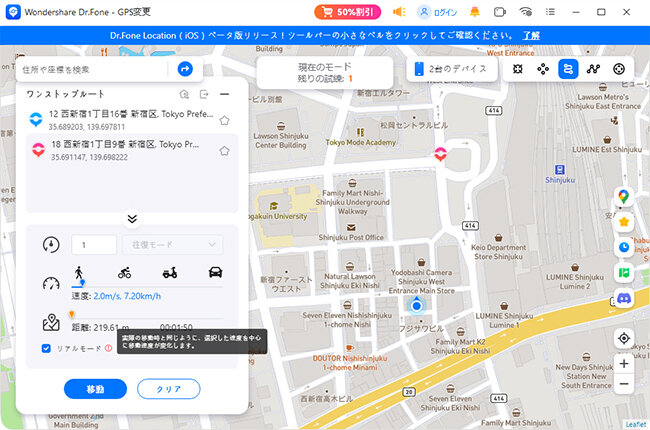650x430 pixels.
Task: Expand the route list chevron
Action: (131, 219)
